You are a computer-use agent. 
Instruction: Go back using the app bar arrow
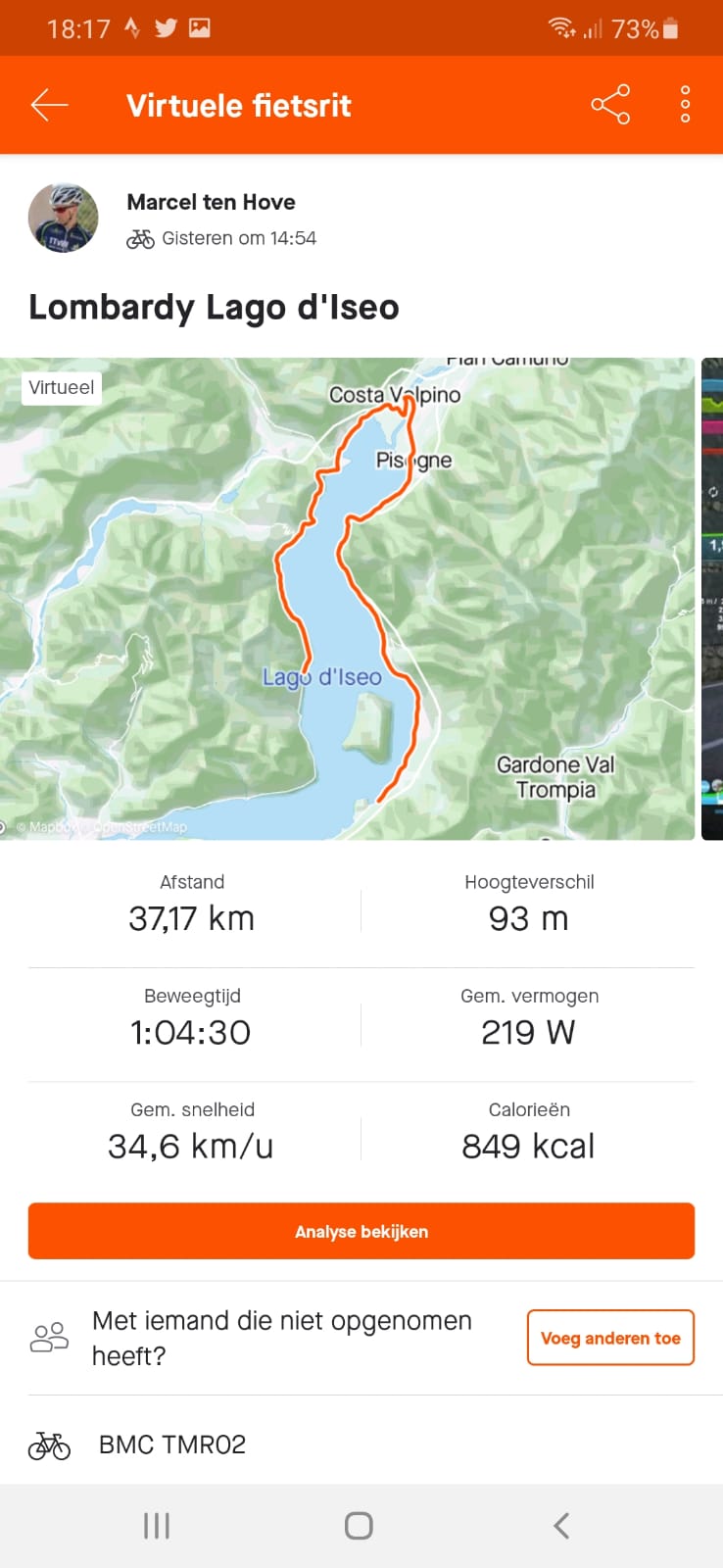pyautogui.click(x=49, y=105)
